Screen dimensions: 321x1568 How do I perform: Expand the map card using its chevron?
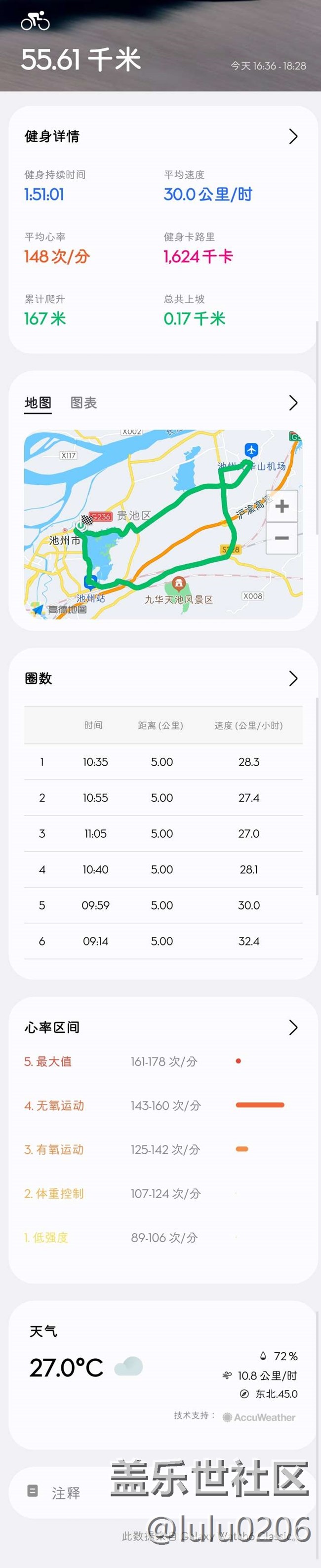tap(293, 403)
